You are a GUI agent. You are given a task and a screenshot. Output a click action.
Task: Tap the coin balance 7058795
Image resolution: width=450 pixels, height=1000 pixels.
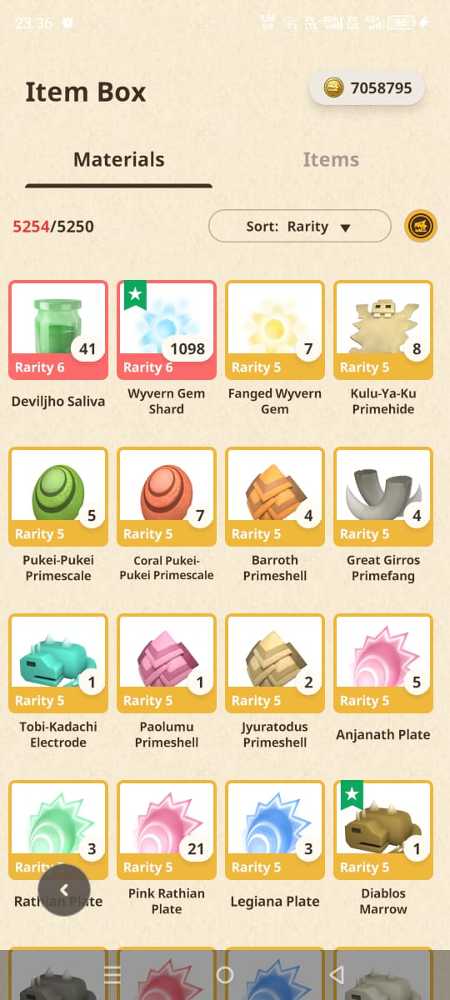coord(367,88)
